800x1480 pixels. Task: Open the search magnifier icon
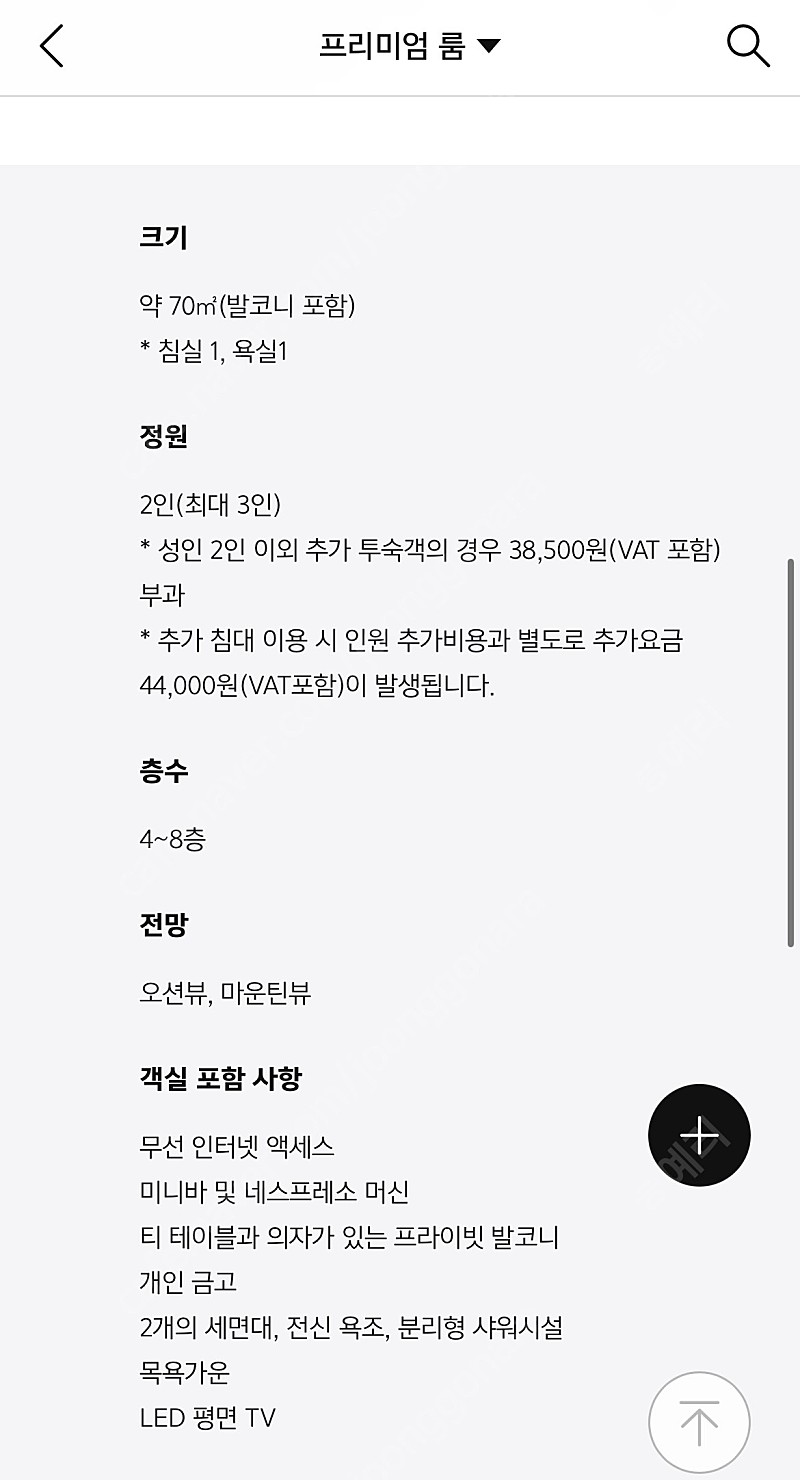747,46
